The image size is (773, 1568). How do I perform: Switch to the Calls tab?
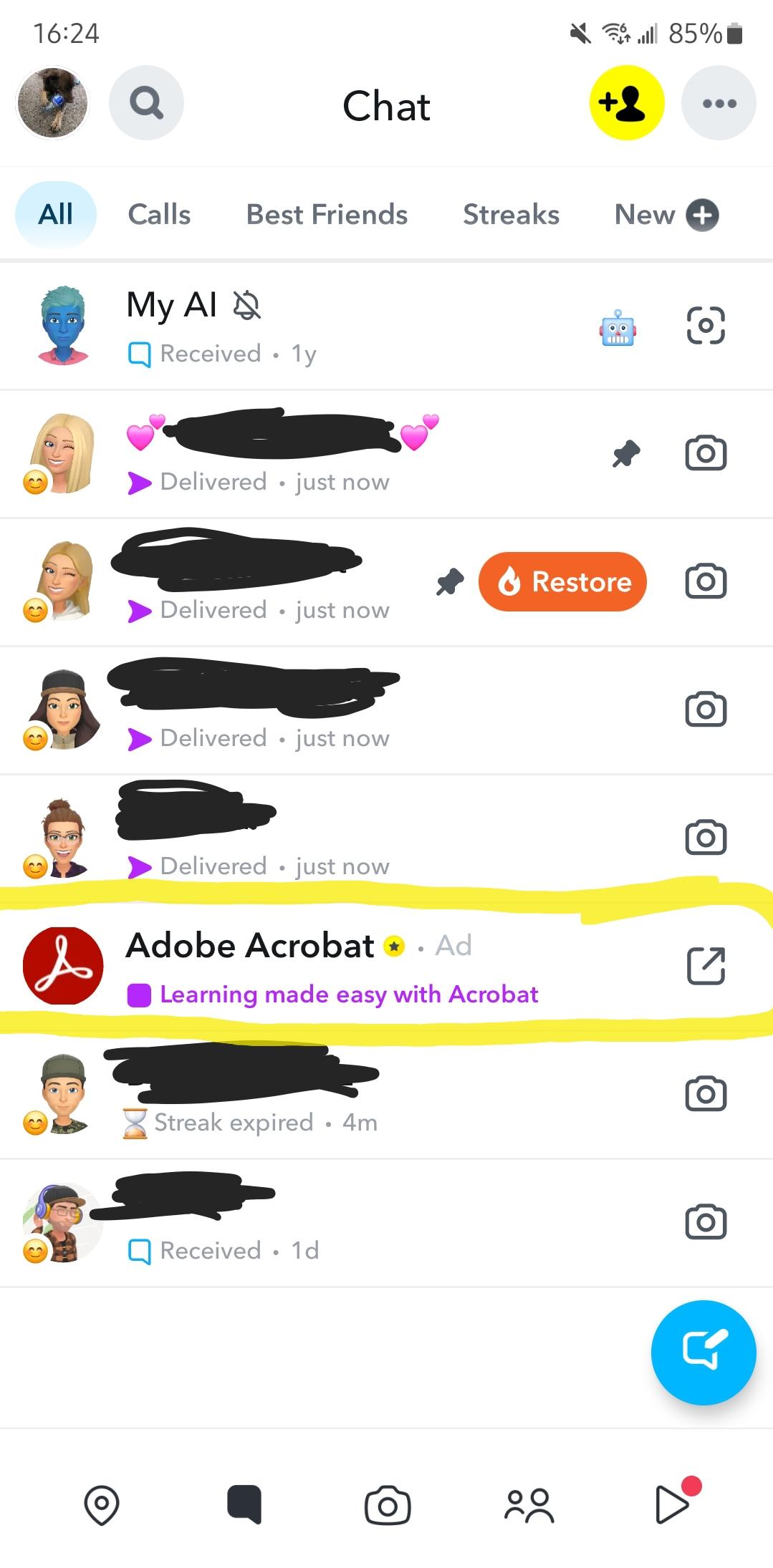click(x=159, y=214)
